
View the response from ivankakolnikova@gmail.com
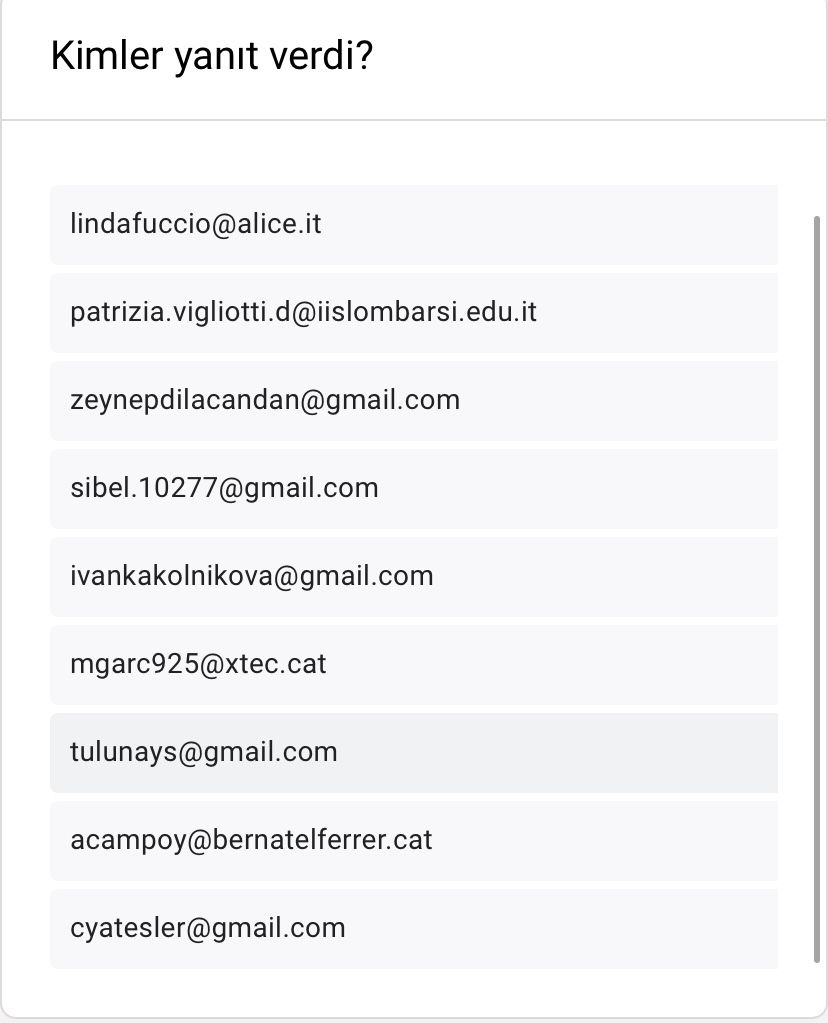pos(252,576)
